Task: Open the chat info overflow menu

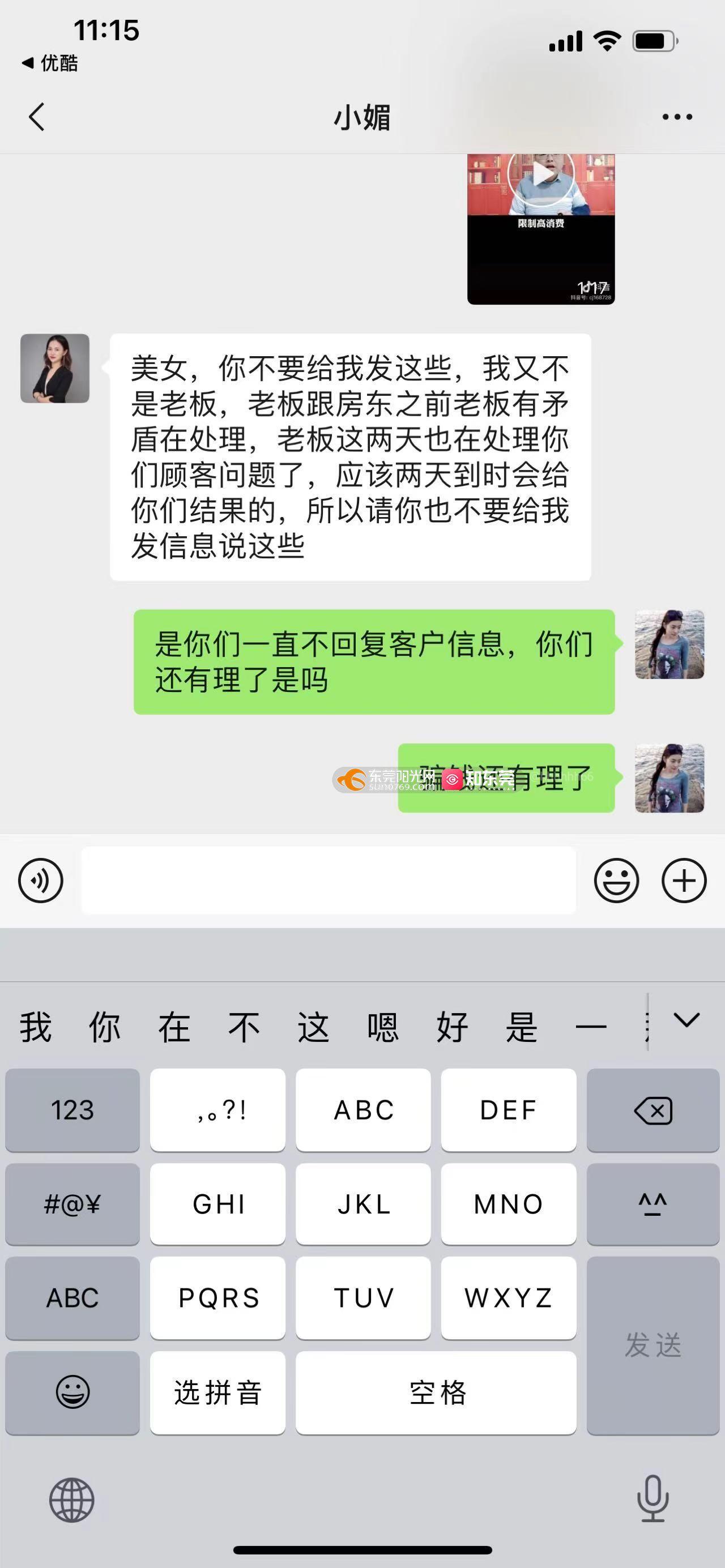Action: [x=677, y=116]
